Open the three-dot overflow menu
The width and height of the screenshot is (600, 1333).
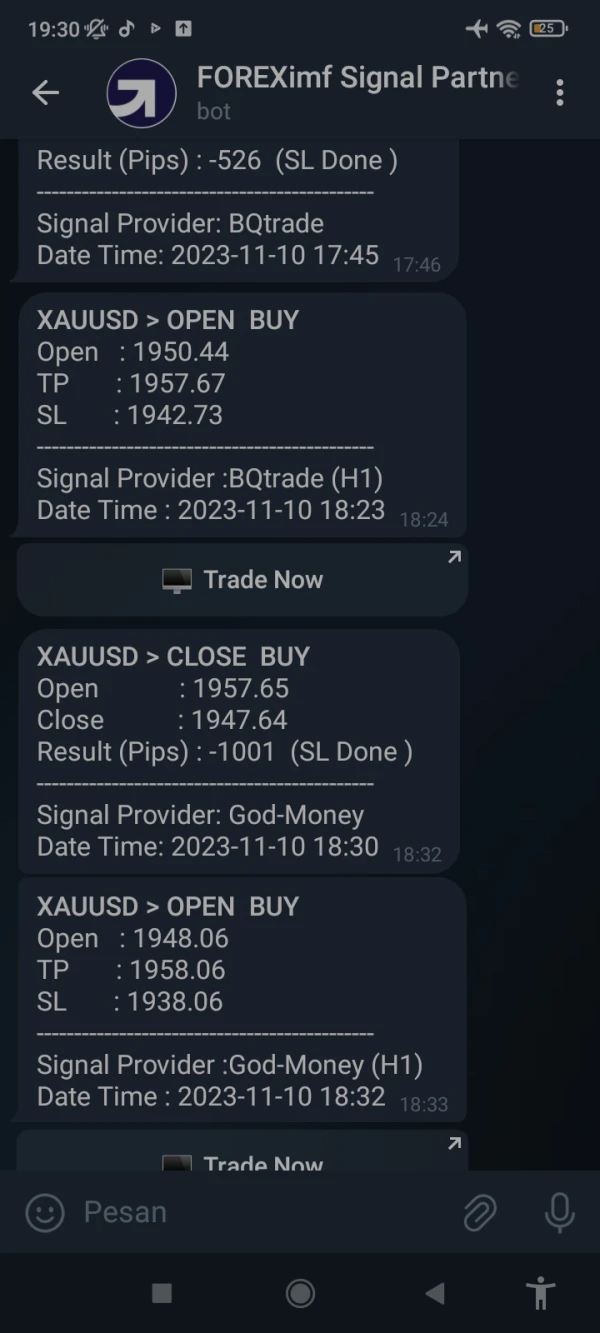tap(559, 93)
